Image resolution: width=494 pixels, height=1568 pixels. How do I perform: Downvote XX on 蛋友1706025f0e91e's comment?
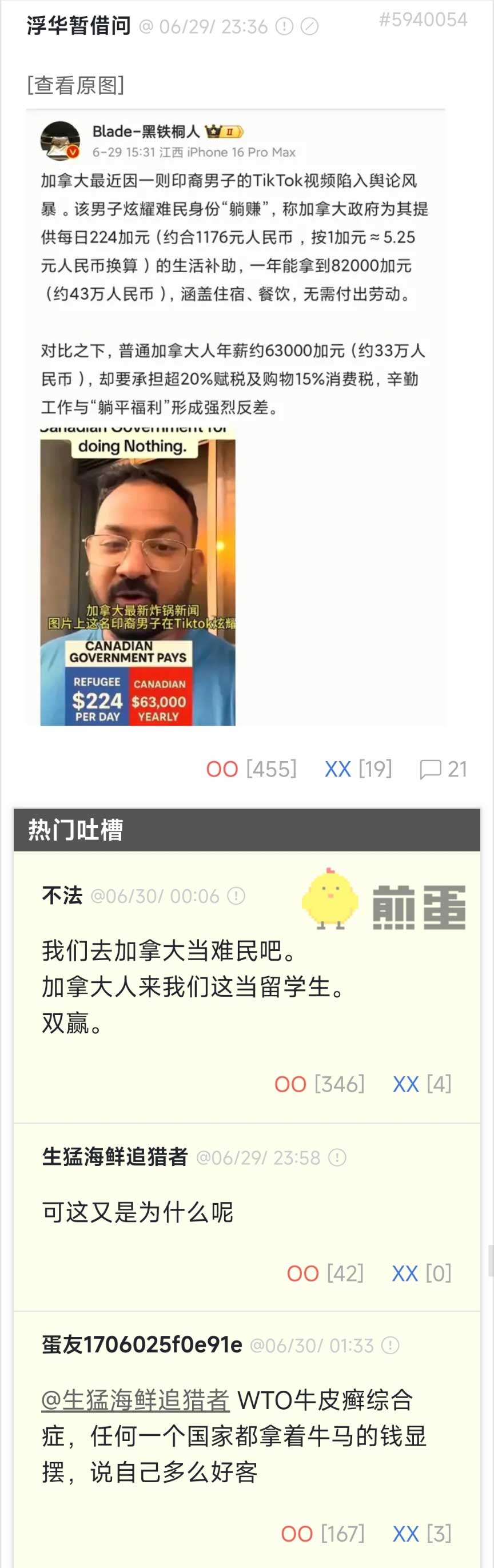[x=406, y=1533]
